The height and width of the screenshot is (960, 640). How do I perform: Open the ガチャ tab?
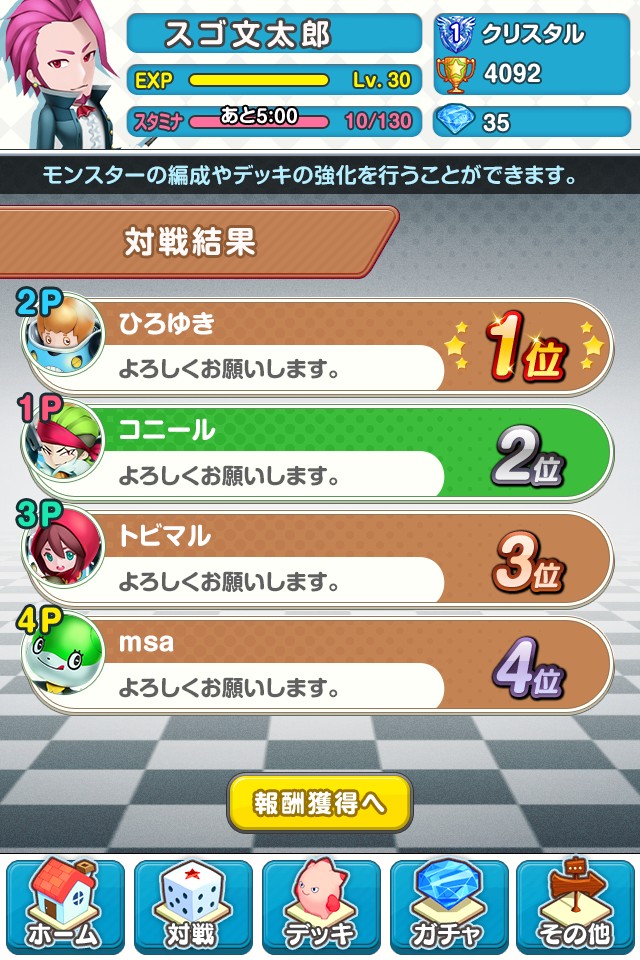pyautogui.click(x=448, y=906)
